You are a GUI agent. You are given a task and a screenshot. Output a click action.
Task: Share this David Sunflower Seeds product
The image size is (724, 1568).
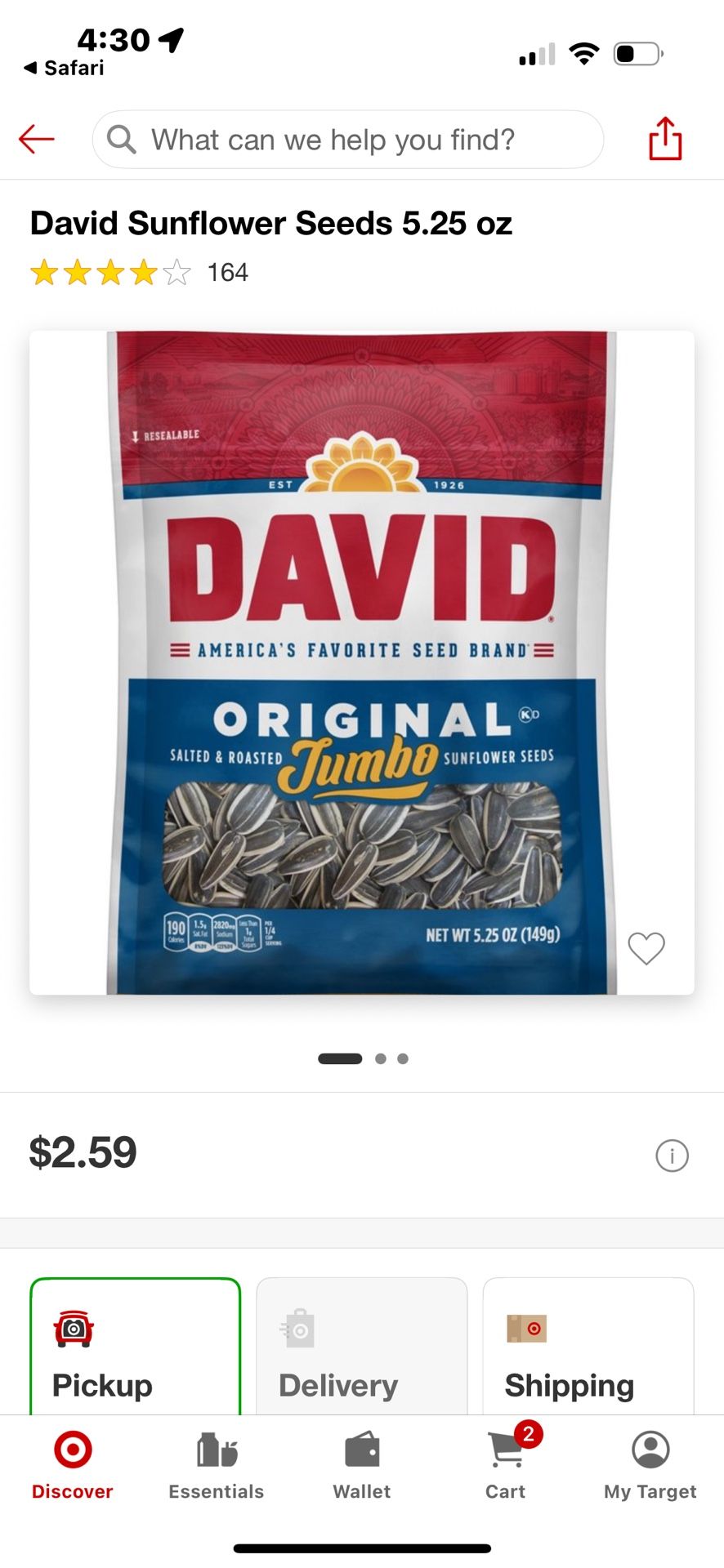point(665,139)
